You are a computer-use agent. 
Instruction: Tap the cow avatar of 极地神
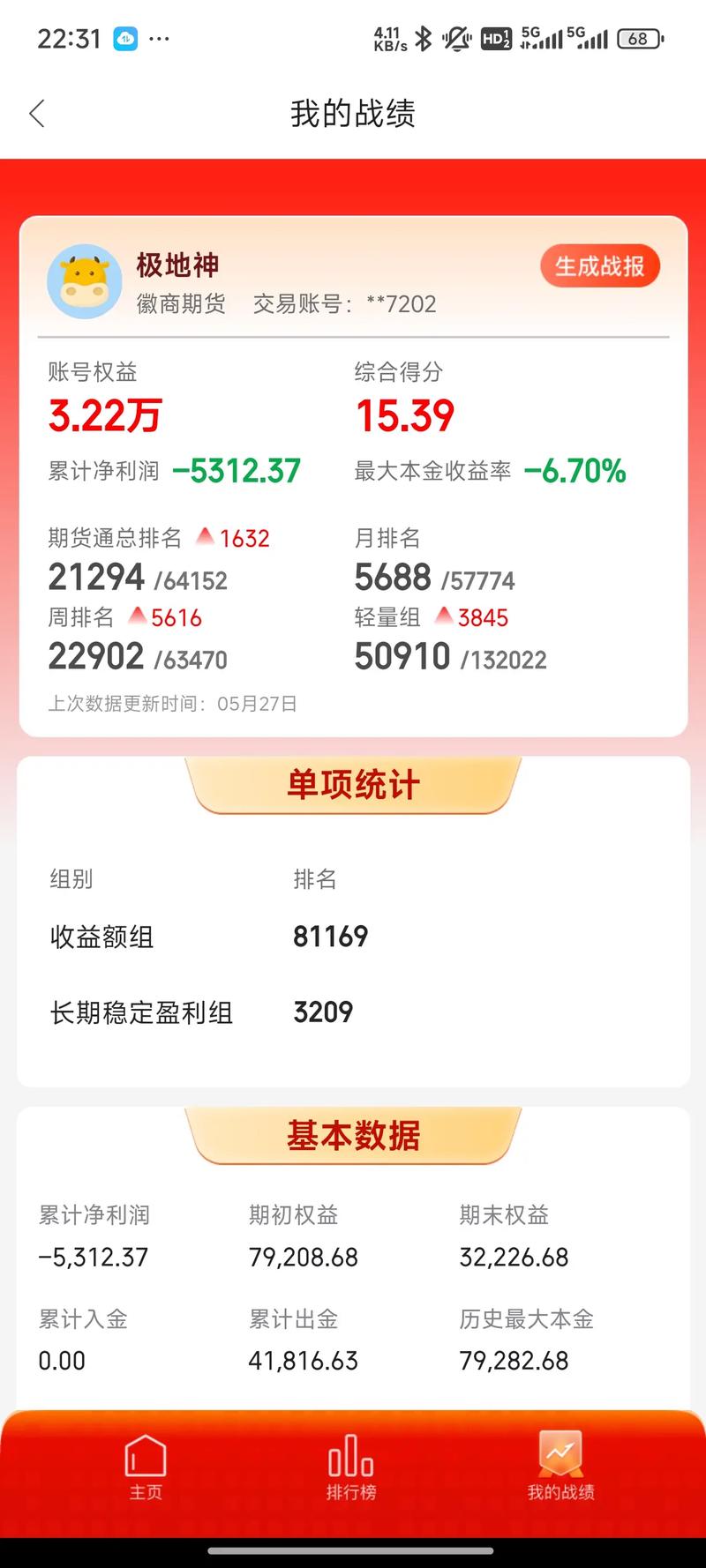(84, 280)
